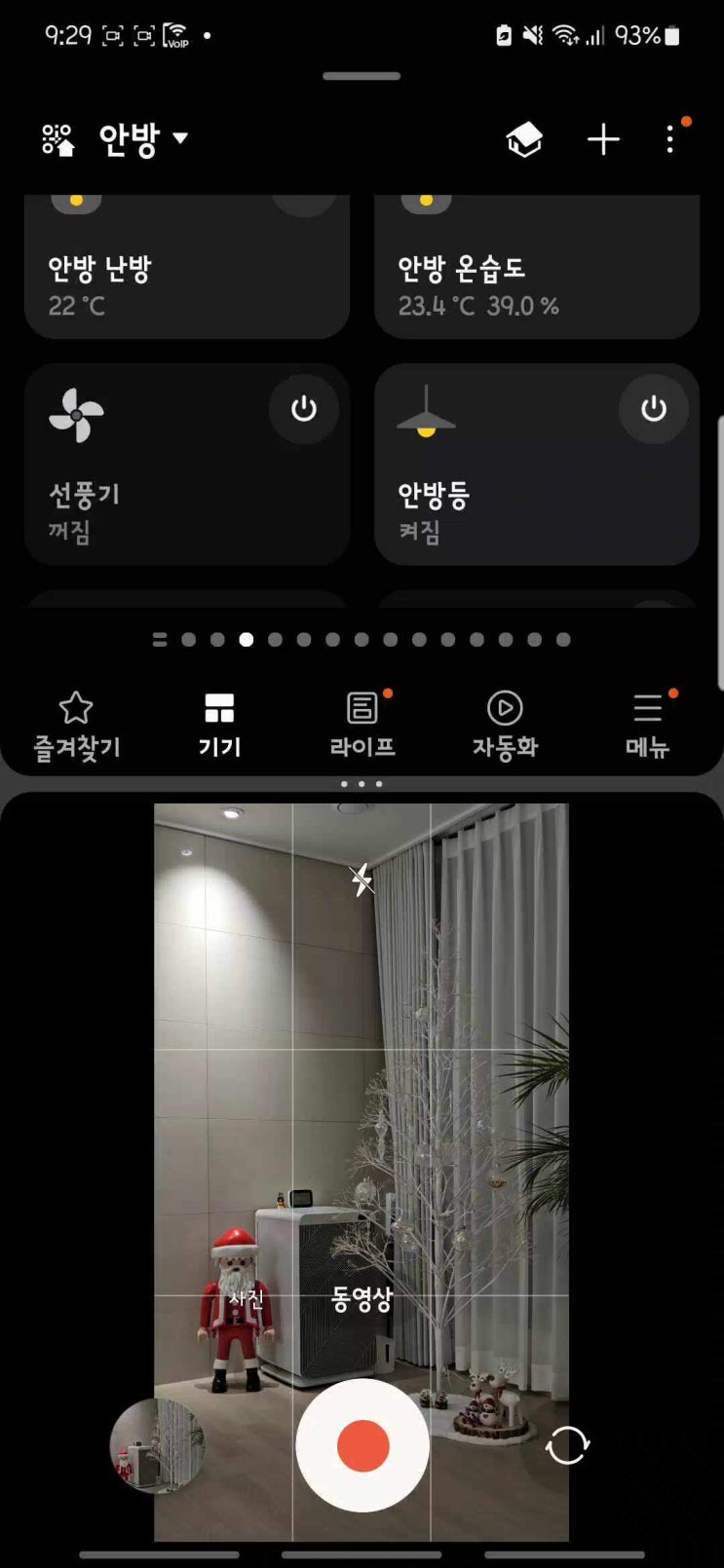
Task: Turn on the 선풍기 power button
Action: (303, 409)
